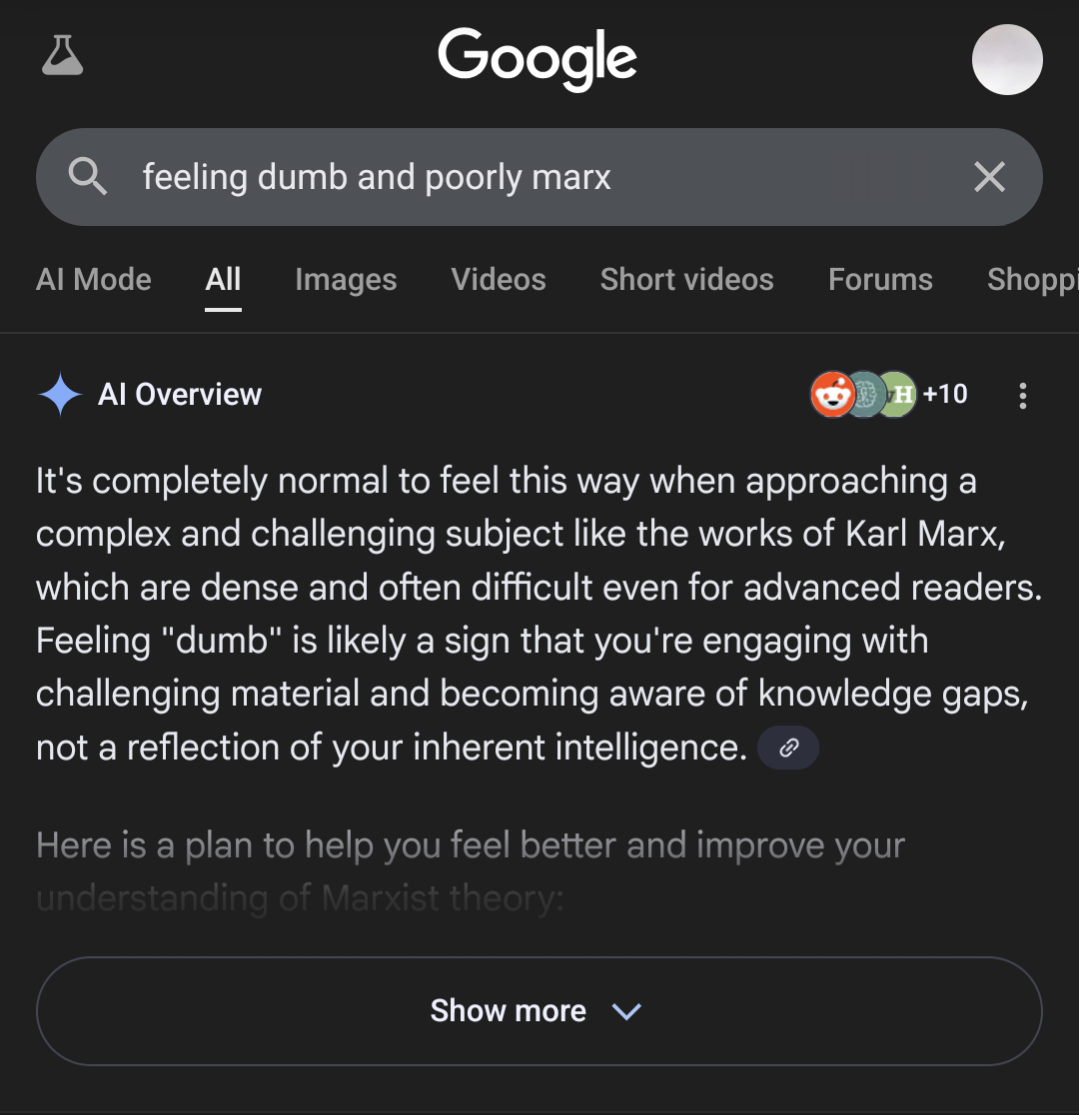Open the account profile avatar

(1007, 60)
